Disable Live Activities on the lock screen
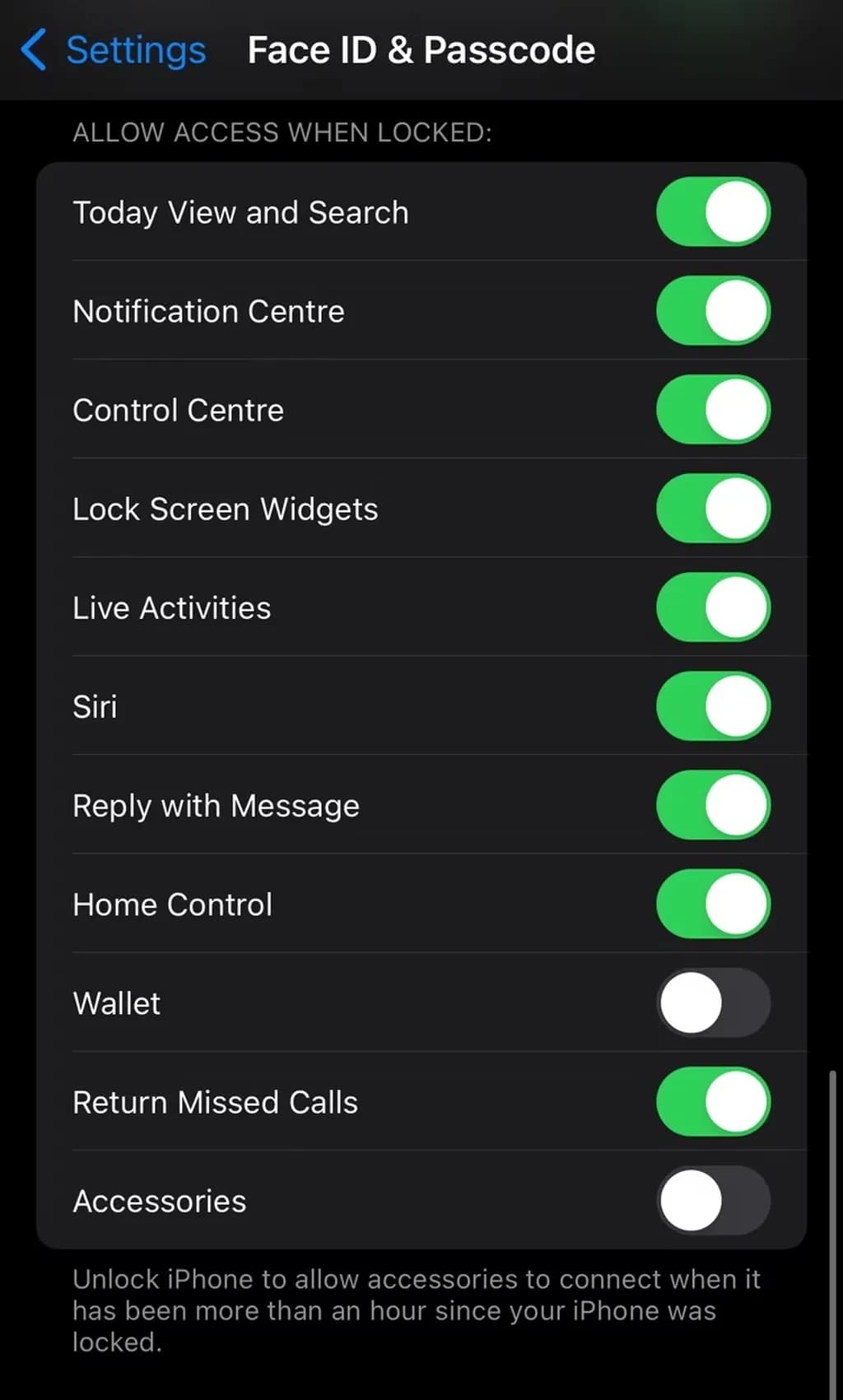Image resolution: width=843 pixels, height=1400 pixels. pyautogui.click(x=713, y=607)
